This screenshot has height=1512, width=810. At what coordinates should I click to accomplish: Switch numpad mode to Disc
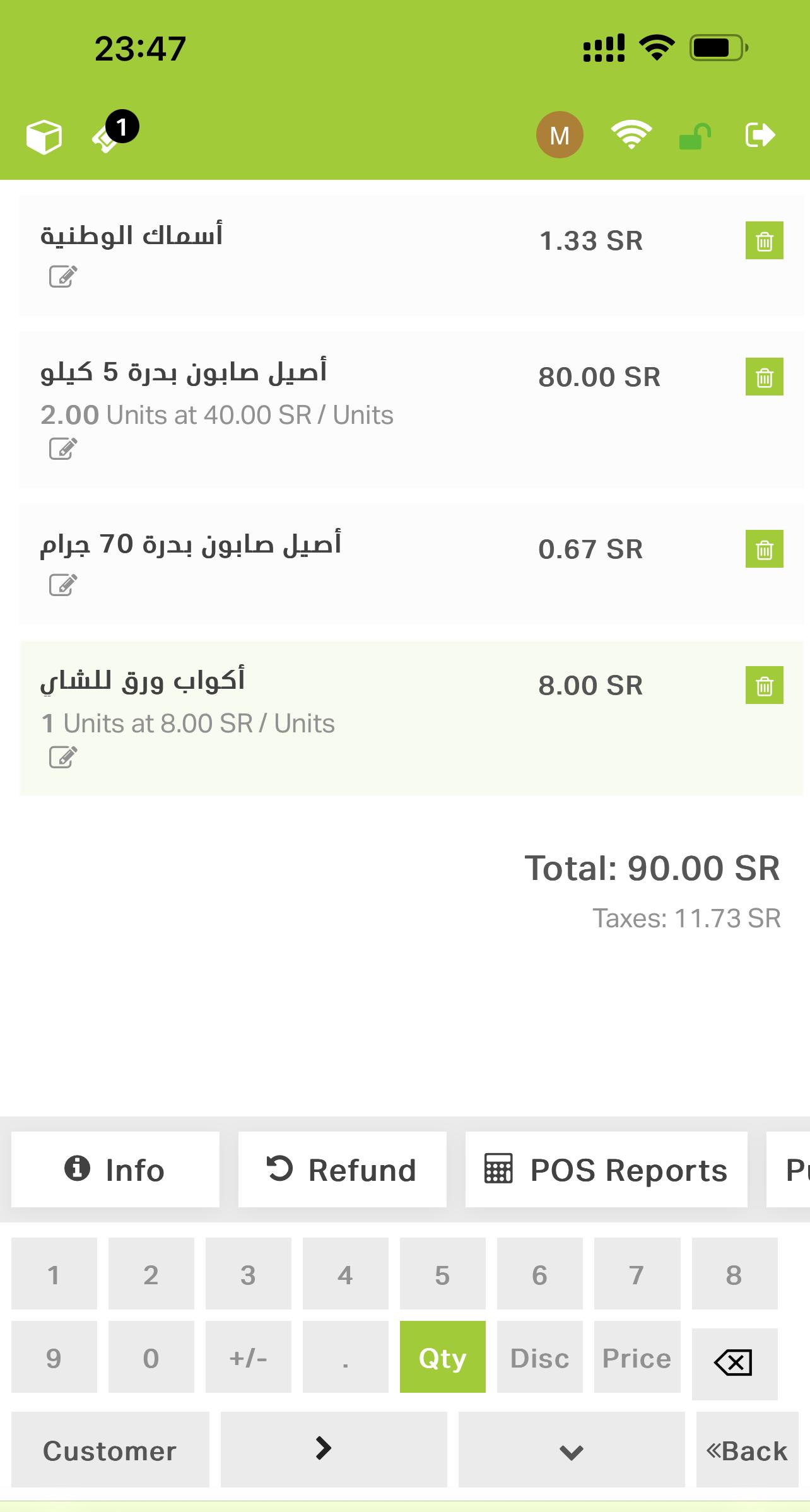(540, 1357)
